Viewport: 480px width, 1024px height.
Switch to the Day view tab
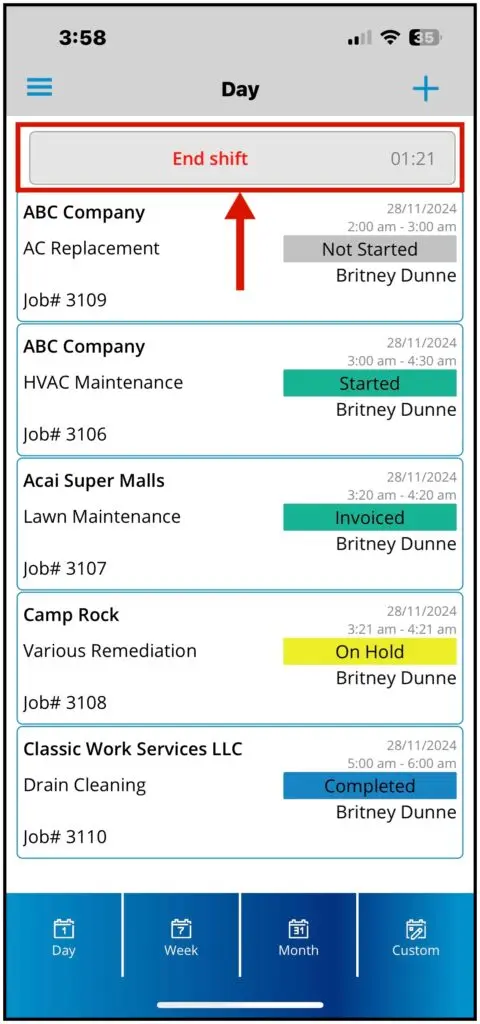tap(63, 936)
